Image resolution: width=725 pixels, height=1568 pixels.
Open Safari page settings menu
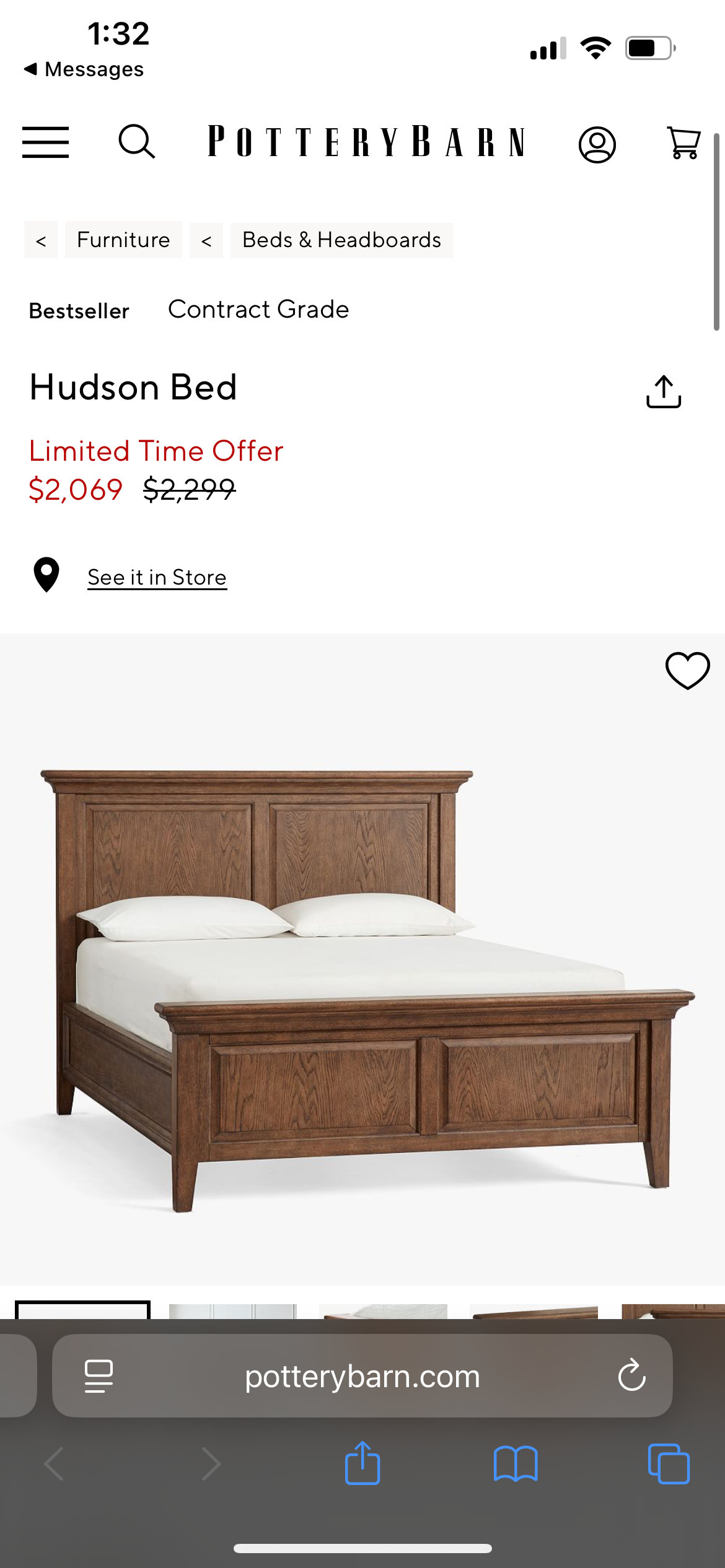point(99,1376)
